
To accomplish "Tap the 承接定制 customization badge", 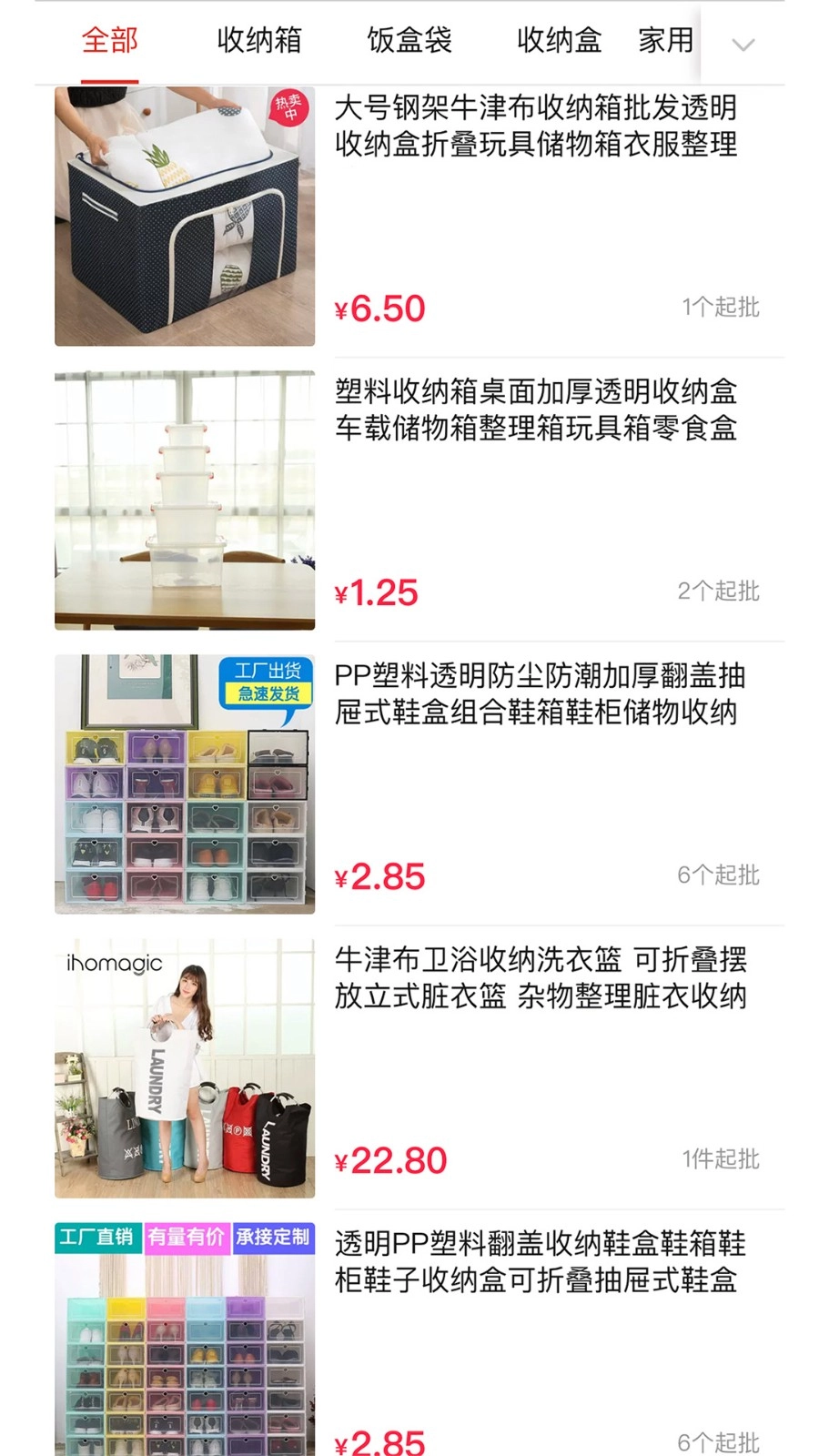I will pyautogui.click(x=274, y=1238).
